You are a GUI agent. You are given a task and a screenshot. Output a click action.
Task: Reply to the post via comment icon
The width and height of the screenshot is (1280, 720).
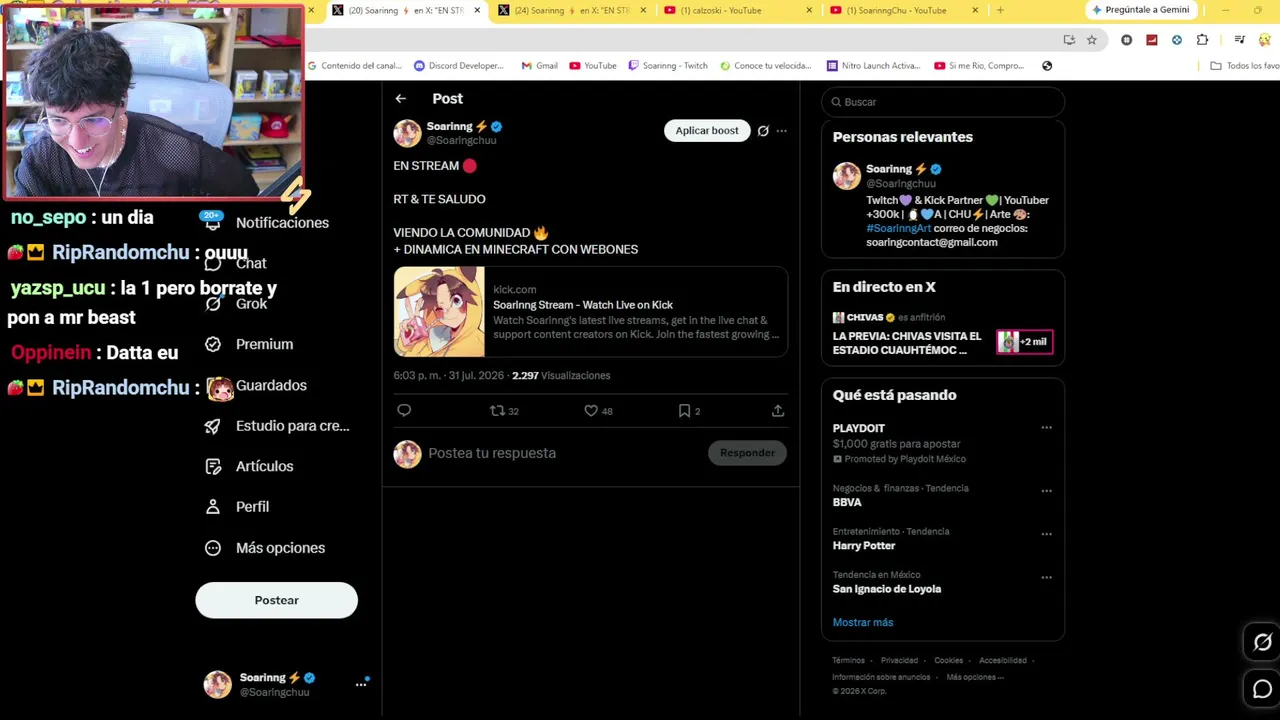(404, 410)
